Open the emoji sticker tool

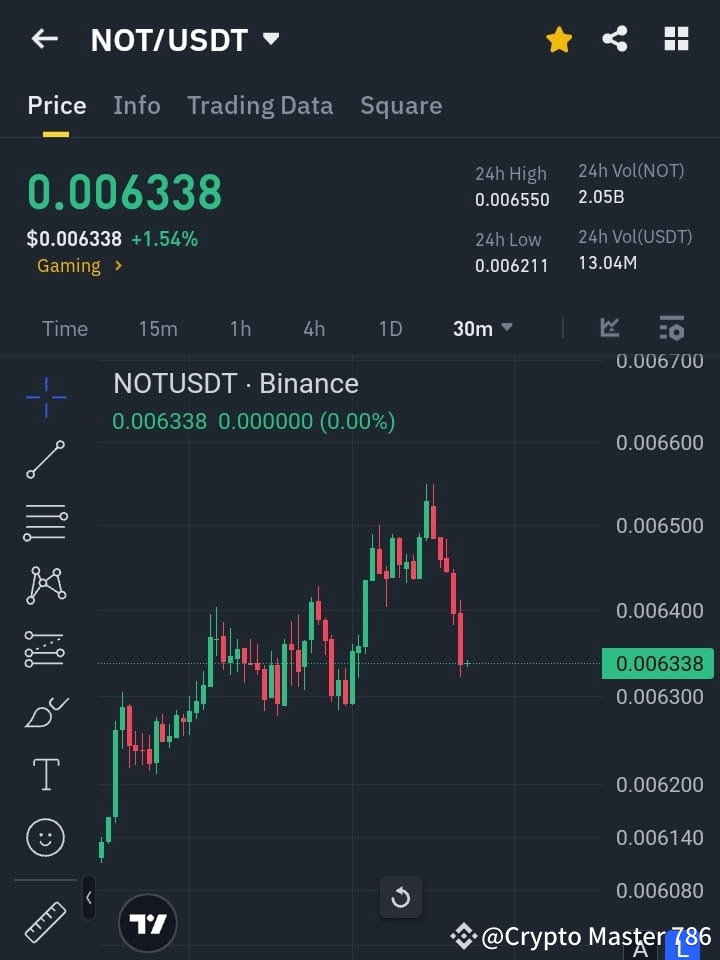pos(45,837)
